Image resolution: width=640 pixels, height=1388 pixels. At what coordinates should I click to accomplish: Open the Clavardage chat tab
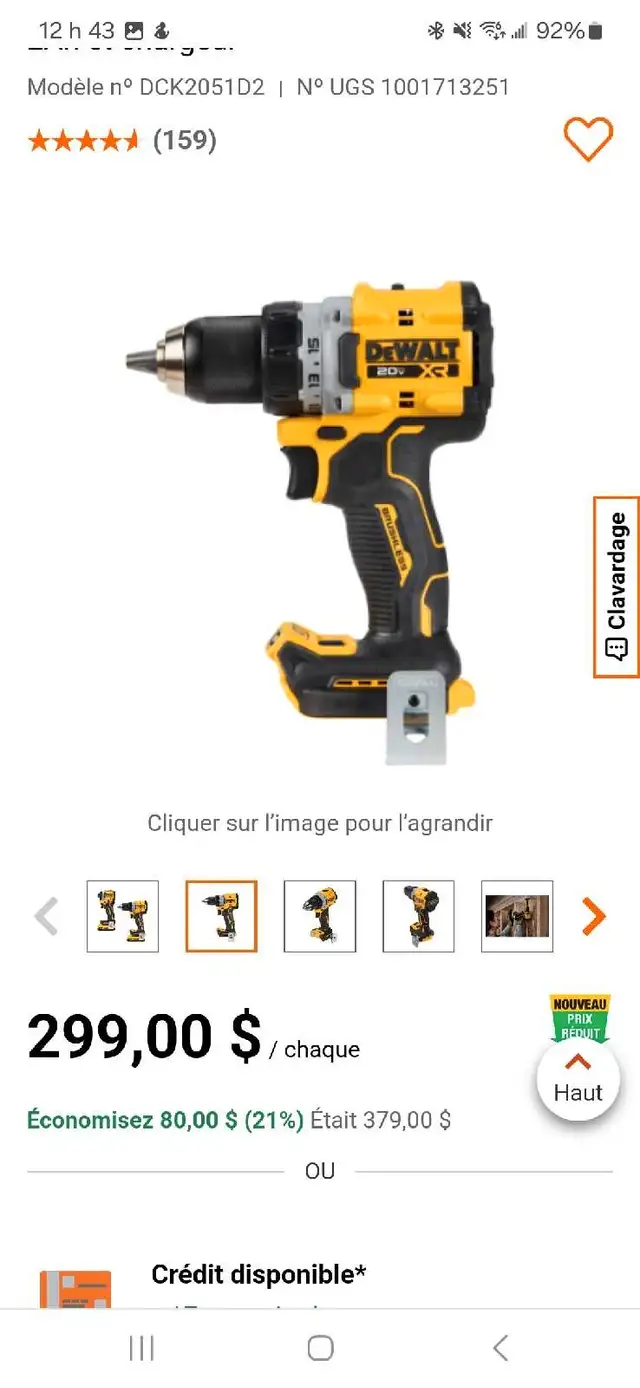(617, 587)
